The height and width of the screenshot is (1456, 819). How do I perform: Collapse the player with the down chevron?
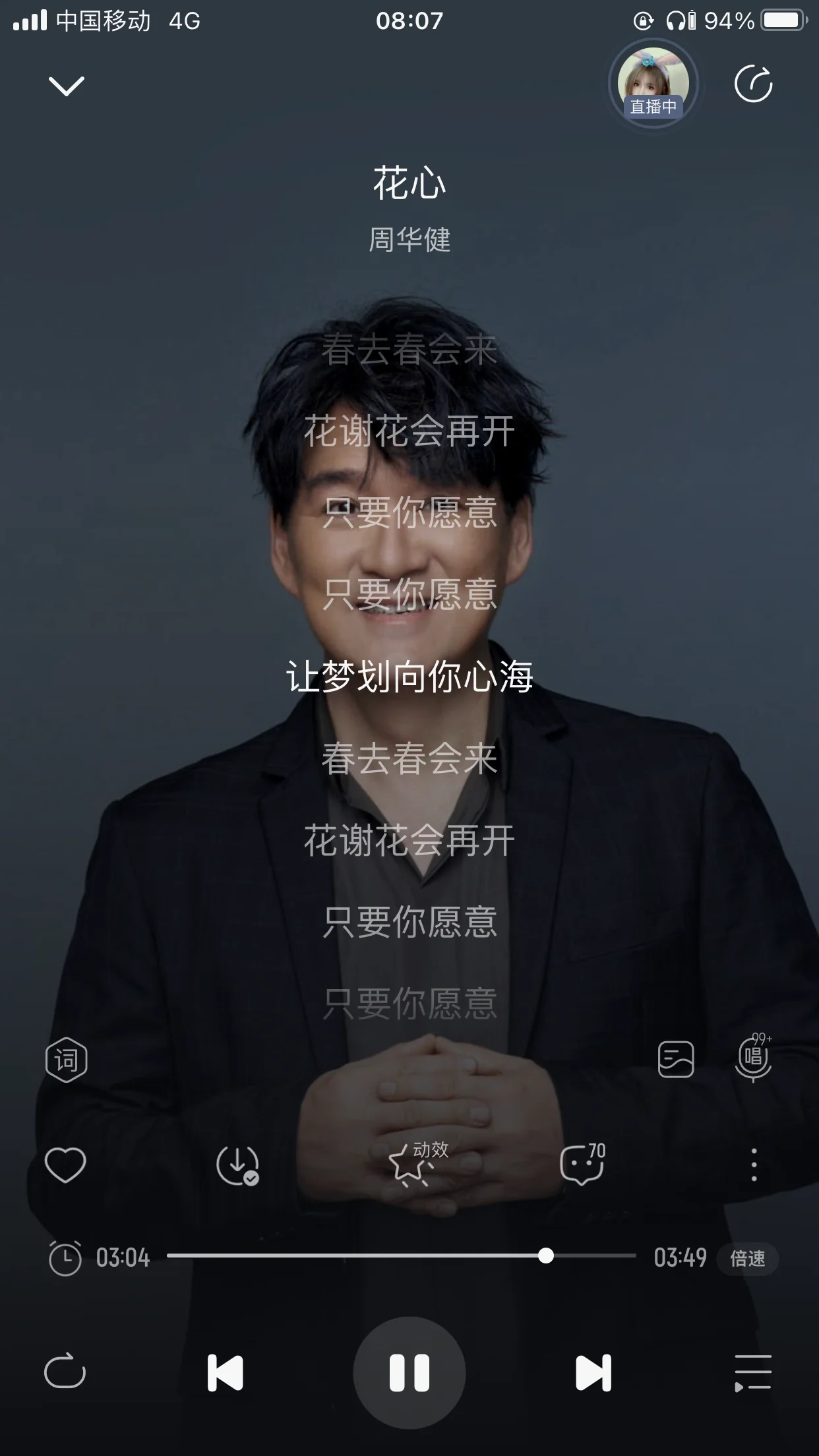click(67, 86)
